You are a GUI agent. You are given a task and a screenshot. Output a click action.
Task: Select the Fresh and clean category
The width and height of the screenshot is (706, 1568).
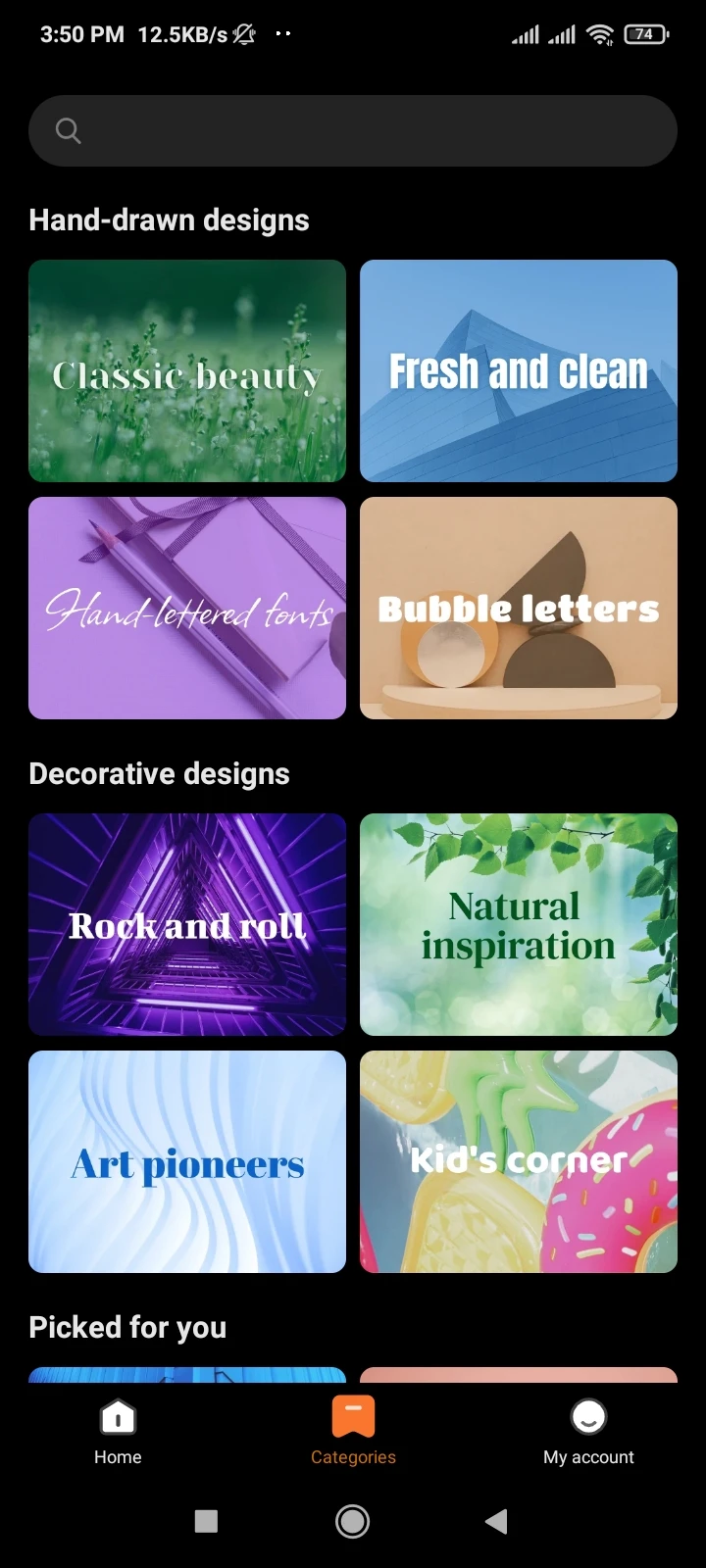pos(518,370)
